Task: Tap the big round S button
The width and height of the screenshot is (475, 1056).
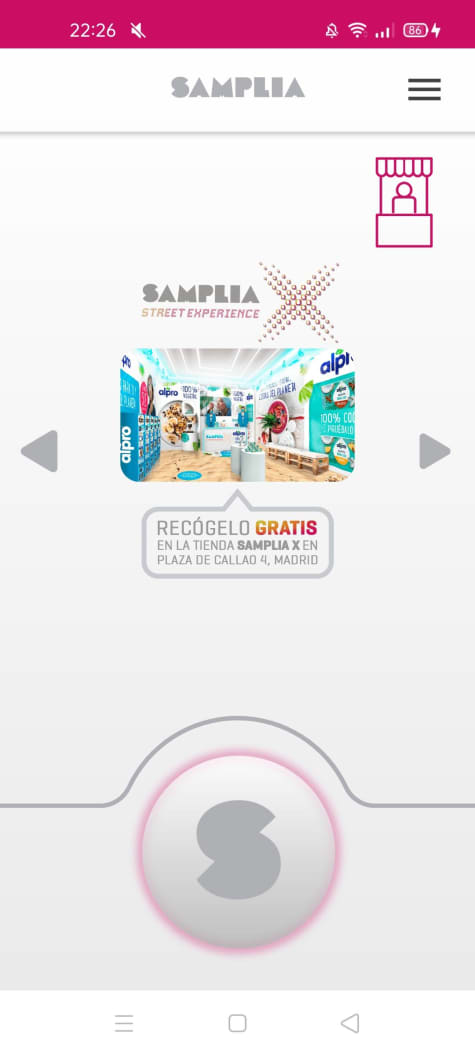Action: [x=238, y=849]
